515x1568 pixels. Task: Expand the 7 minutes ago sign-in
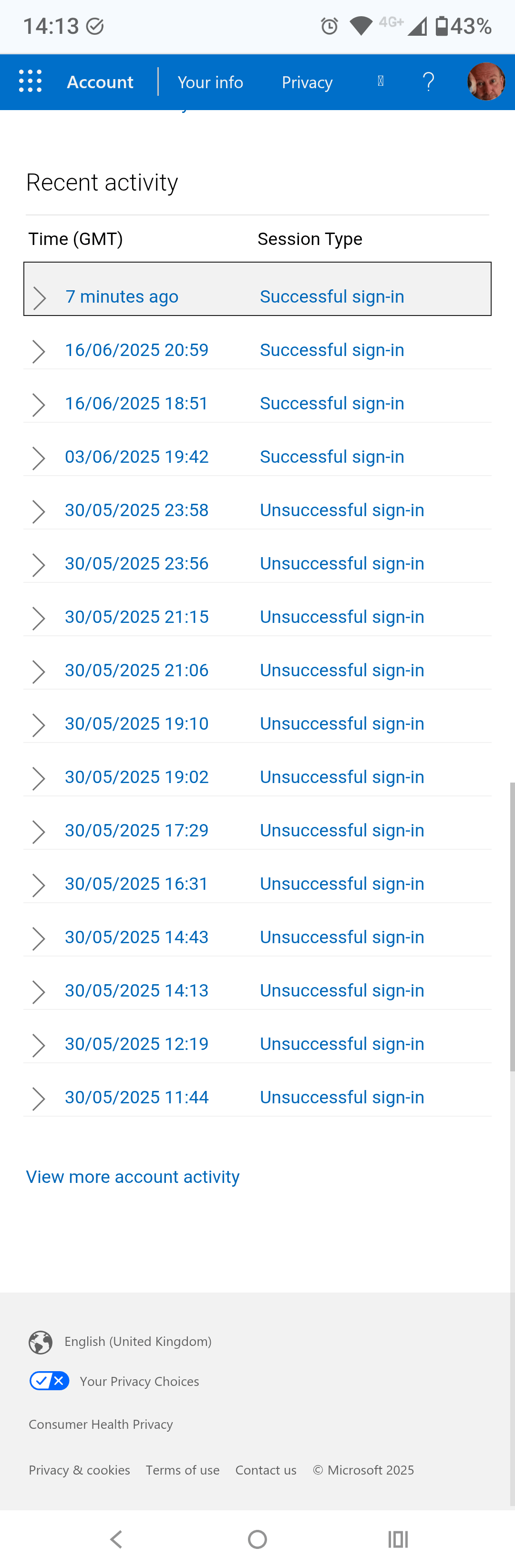click(39, 298)
